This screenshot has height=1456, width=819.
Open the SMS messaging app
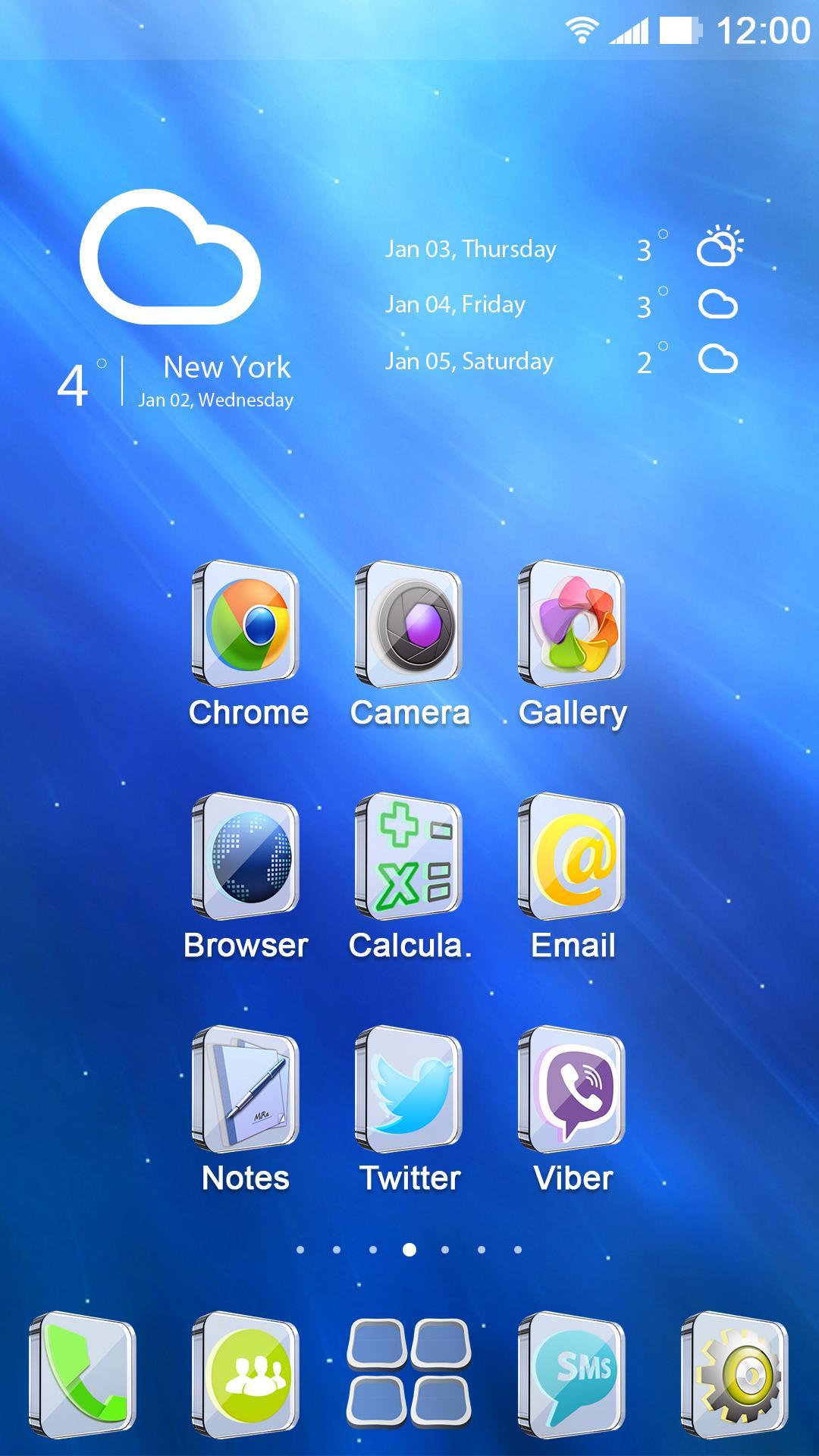(573, 1374)
